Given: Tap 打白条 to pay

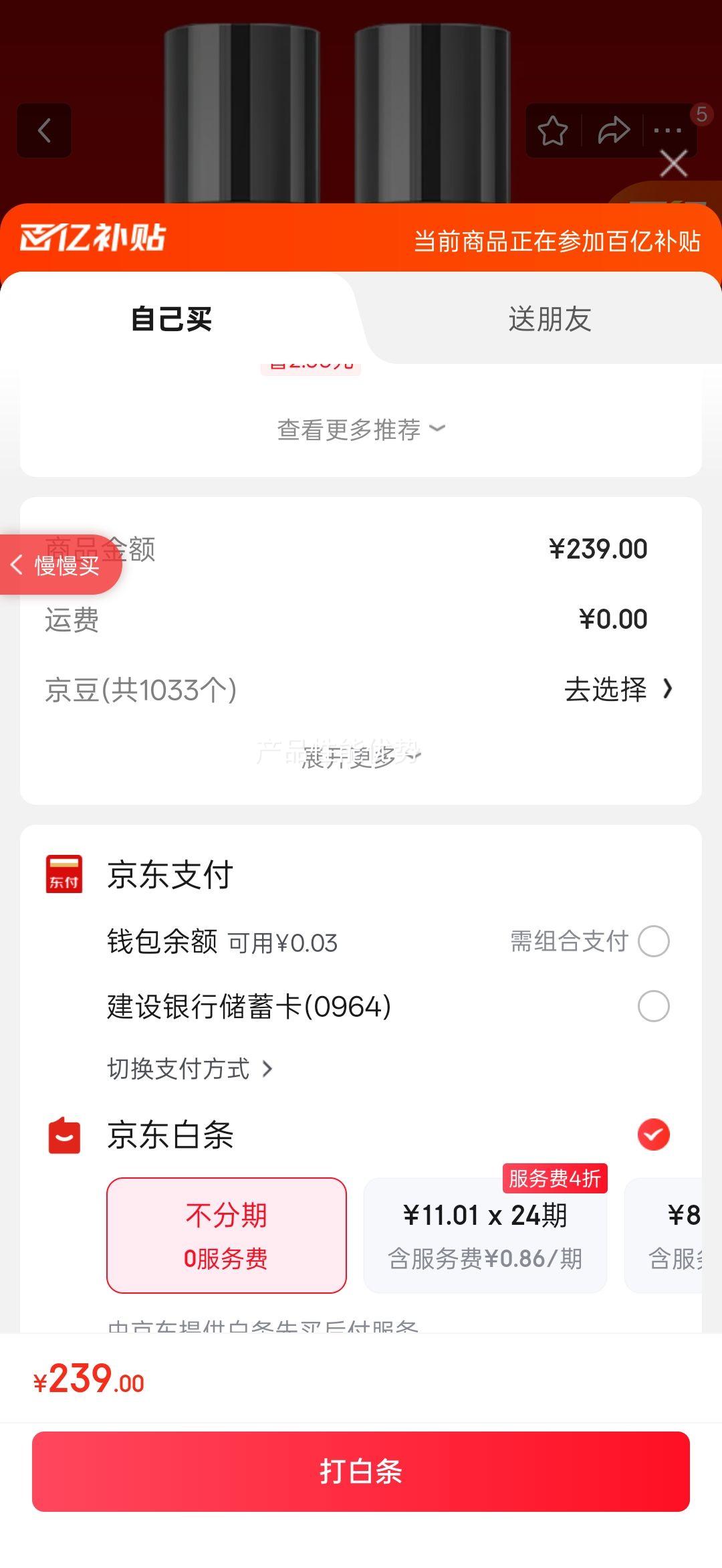Looking at the screenshot, I should tap(361, 1472).
